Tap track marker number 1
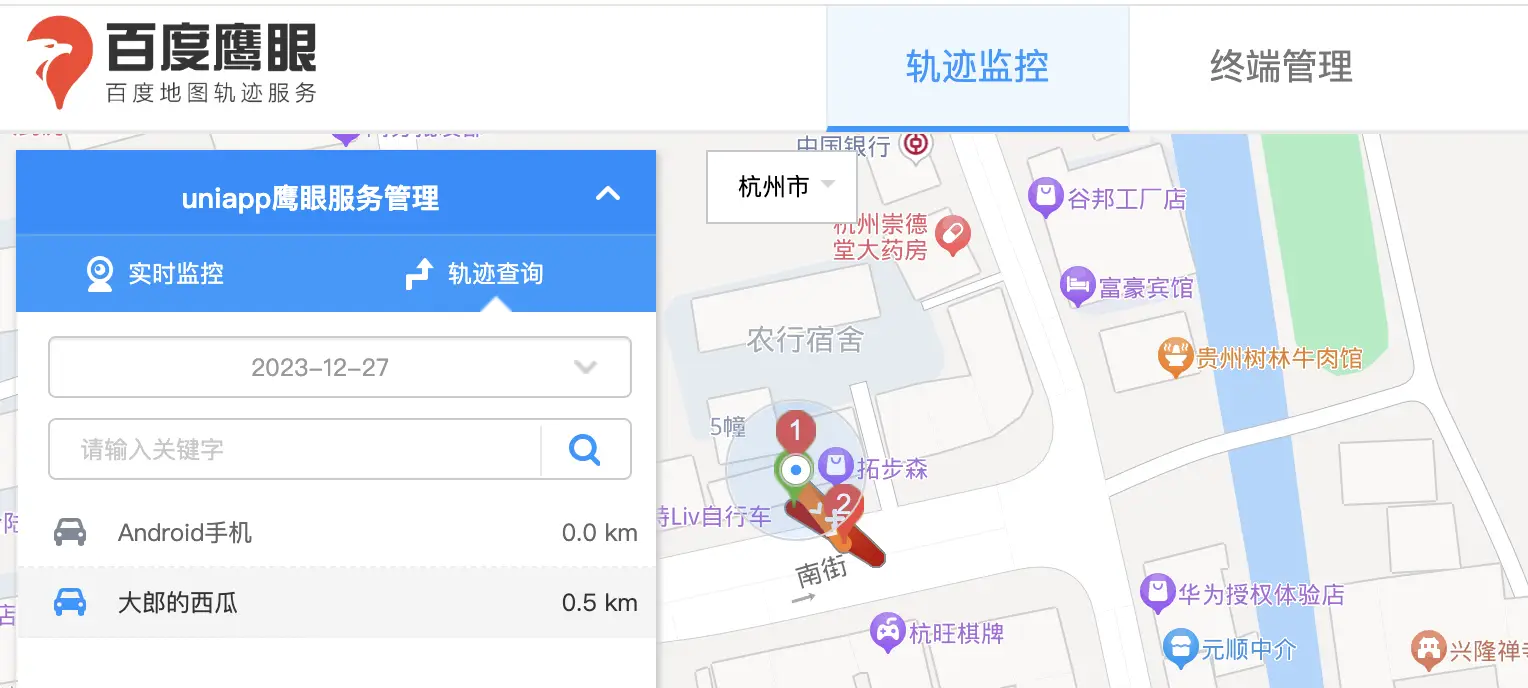Screen dimensions: 1528x688 (x=796, y=431)
